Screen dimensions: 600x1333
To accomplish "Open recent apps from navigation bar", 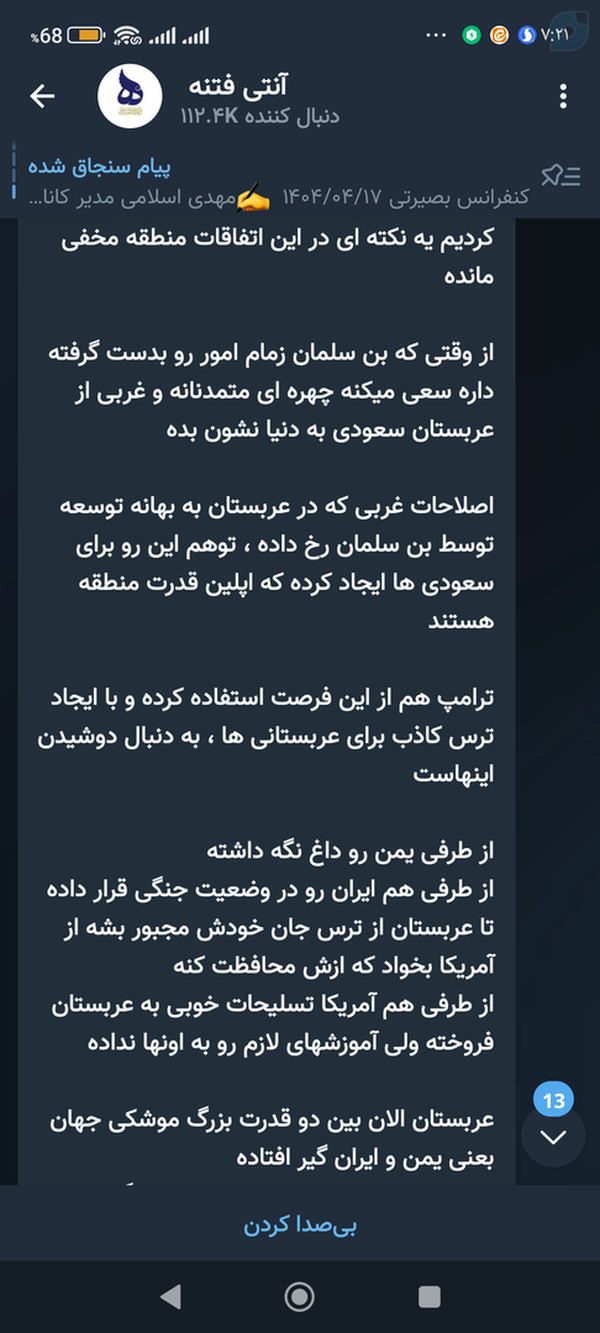I will pos(429,1297).
